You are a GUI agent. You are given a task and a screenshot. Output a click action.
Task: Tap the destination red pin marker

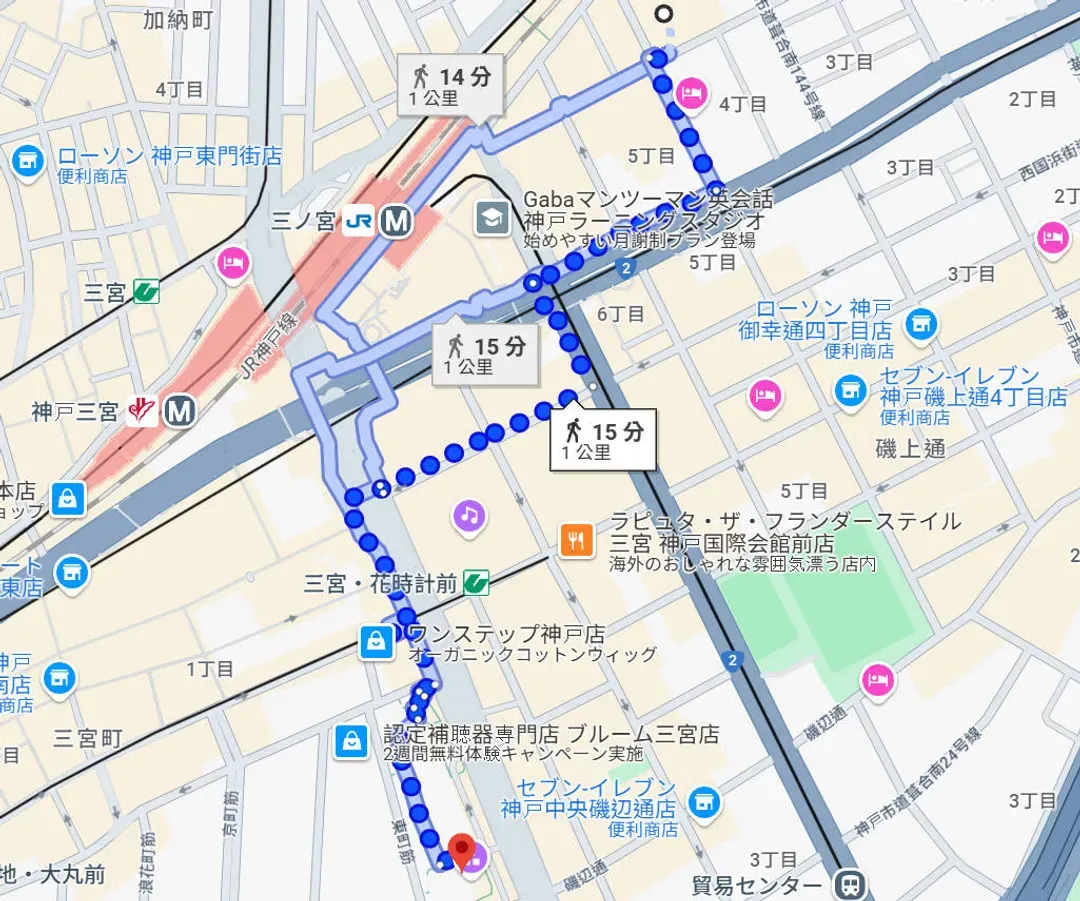point(461,852)
